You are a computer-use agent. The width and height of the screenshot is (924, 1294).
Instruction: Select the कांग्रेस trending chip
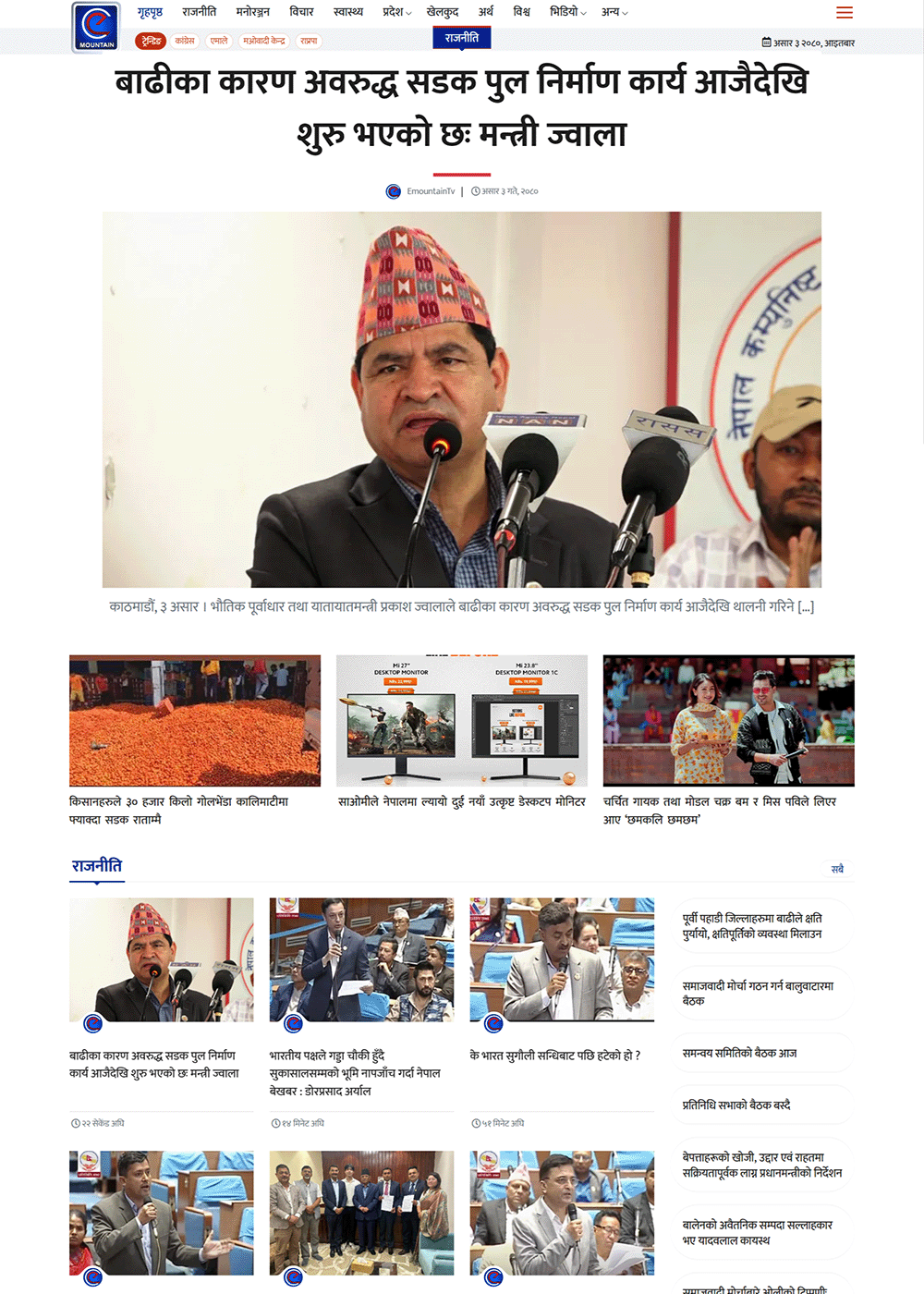click(185, 41)
